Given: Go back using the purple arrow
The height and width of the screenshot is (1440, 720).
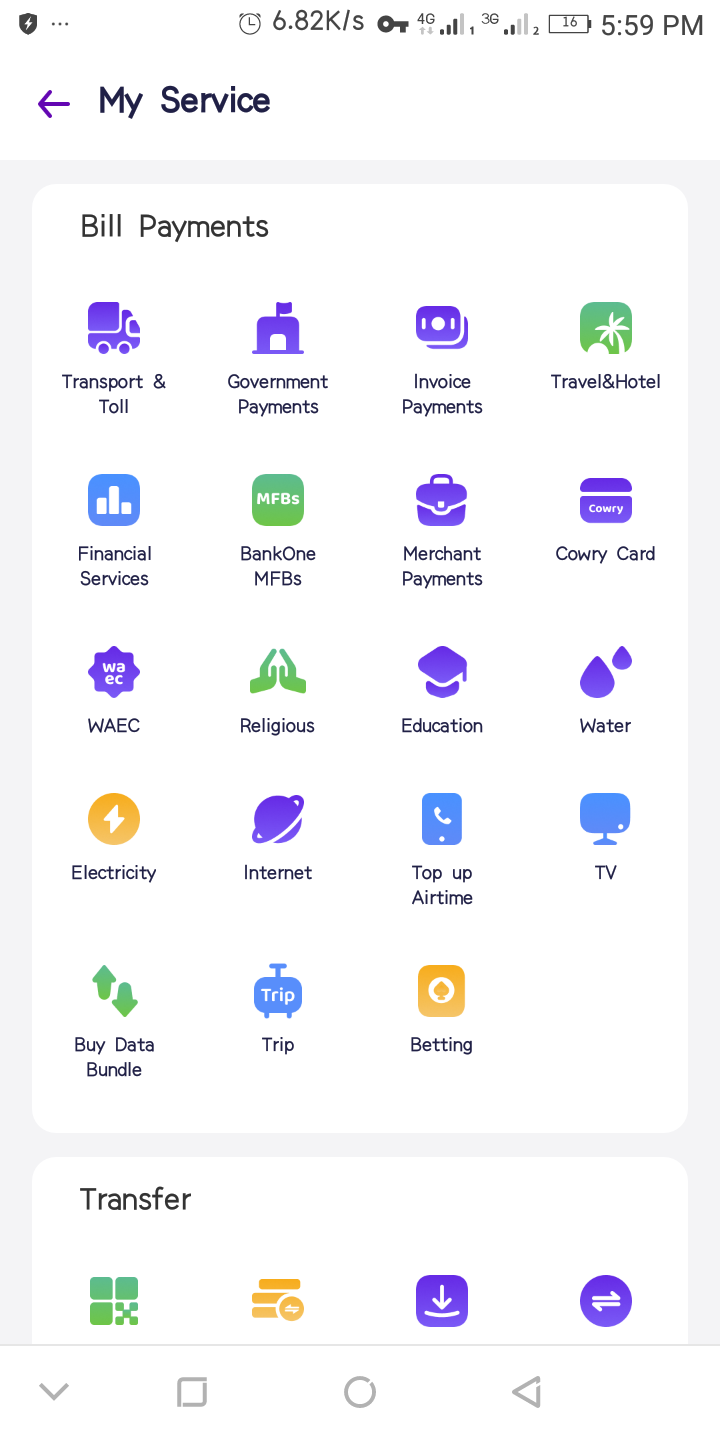Looking at the screenshot, I should pyautogui.click(x=54, y=103).
